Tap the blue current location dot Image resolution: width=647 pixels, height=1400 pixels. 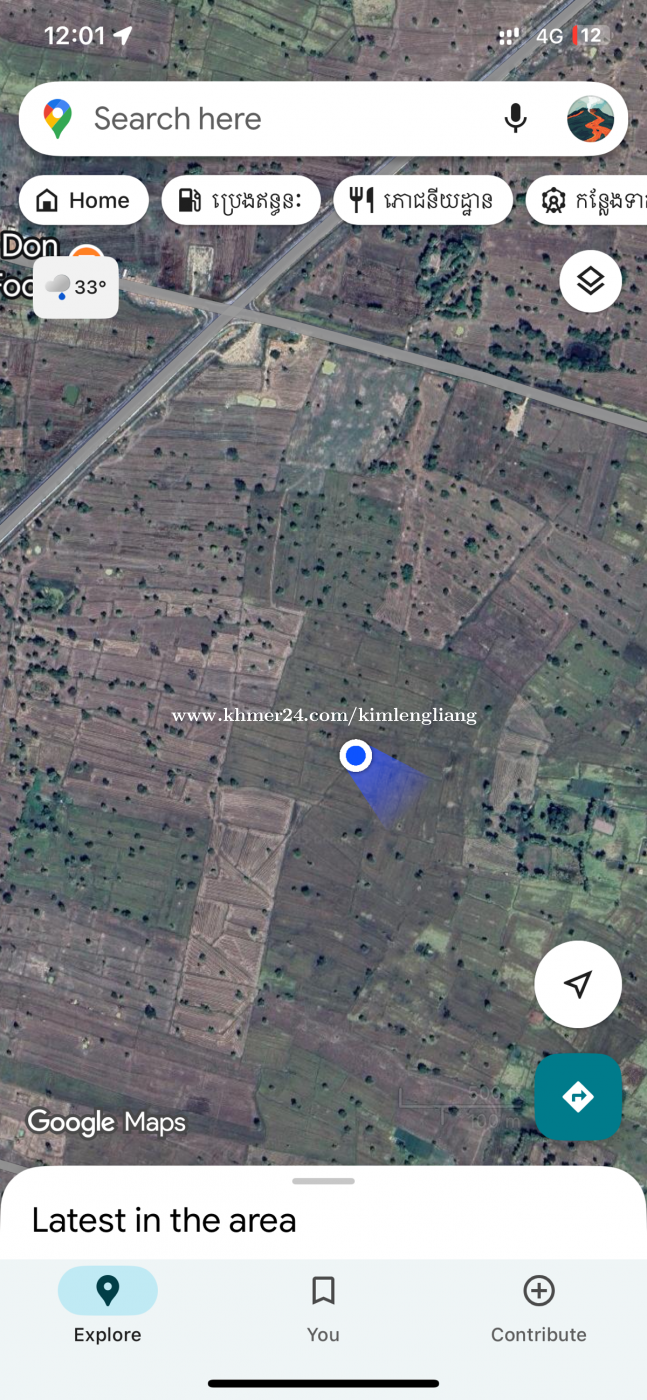pos(356,756)
